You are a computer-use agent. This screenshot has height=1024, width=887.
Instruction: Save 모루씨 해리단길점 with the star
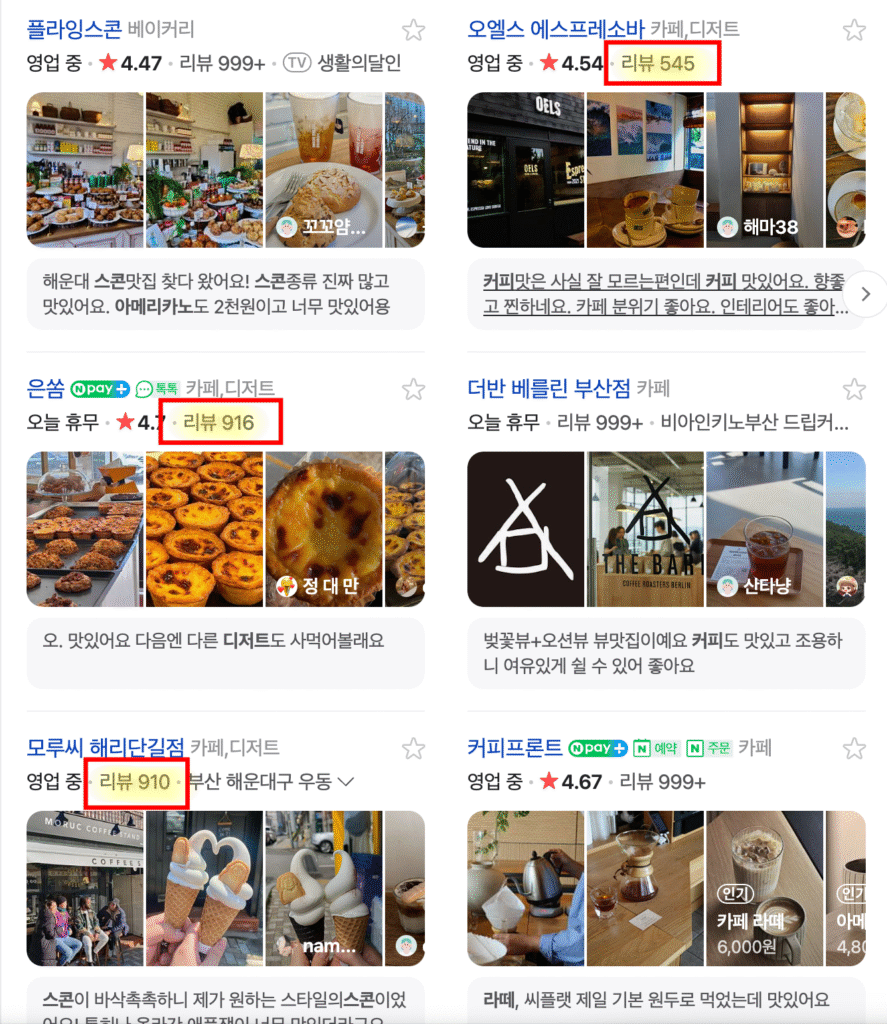point(412,748)
